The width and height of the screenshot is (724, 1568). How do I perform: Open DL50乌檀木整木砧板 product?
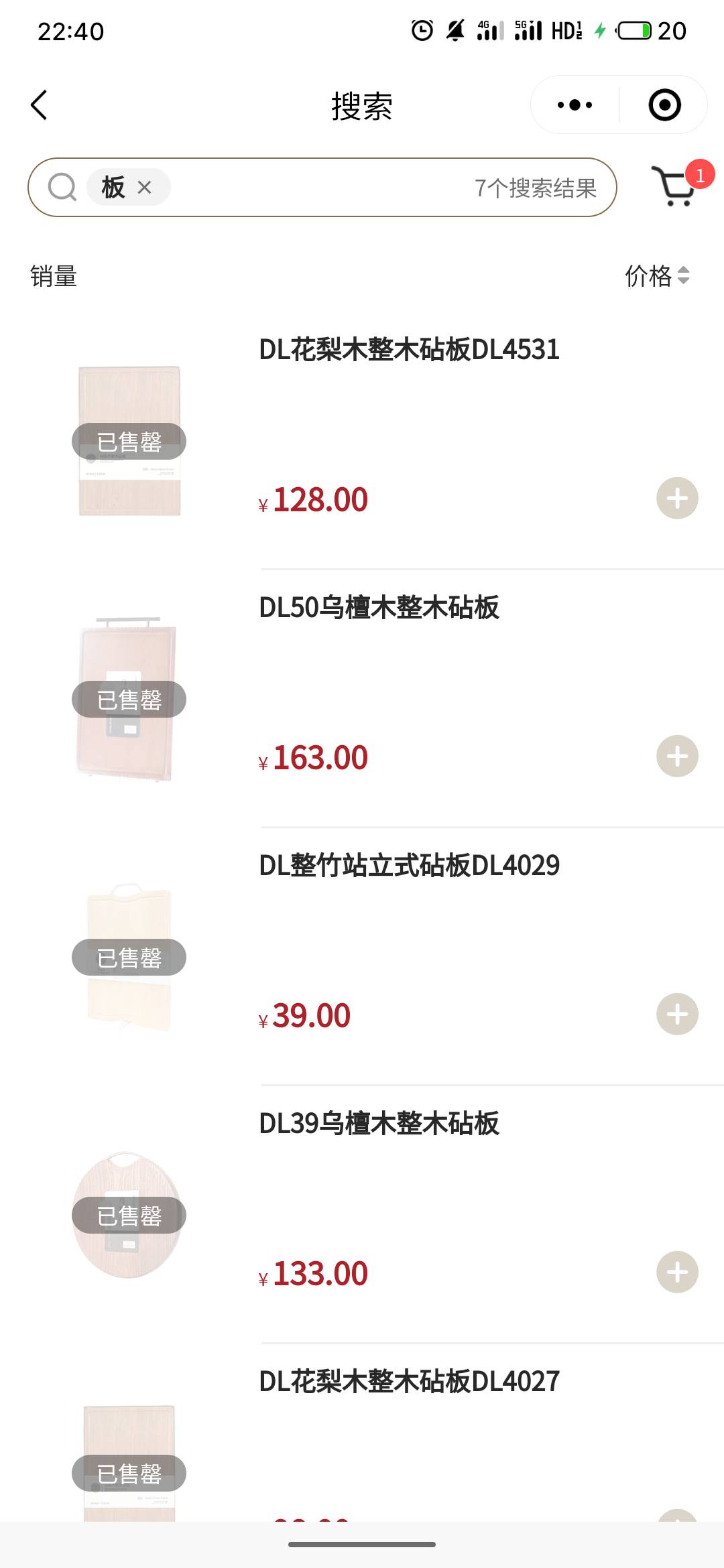(x=379, y=608)
